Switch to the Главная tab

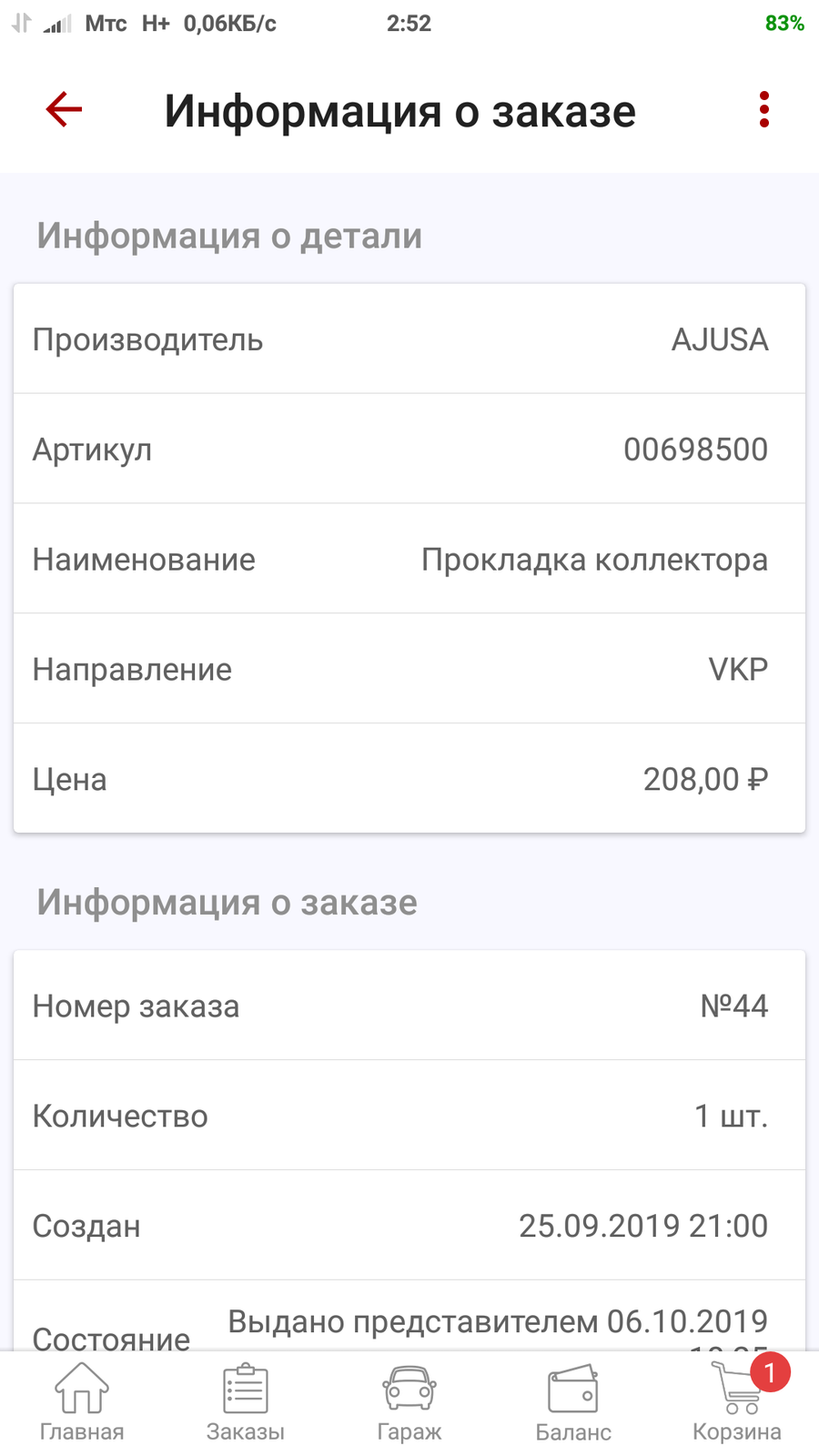coord(82,1402)
